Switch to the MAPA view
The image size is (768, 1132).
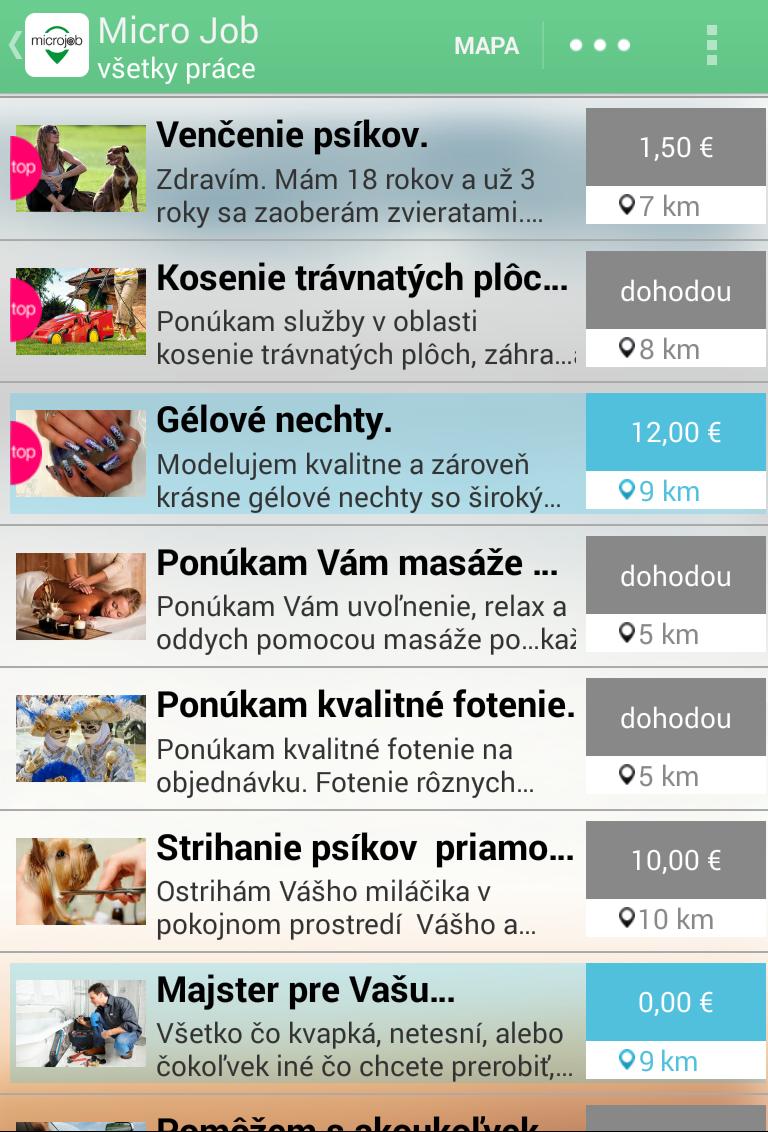[x=486, y=46]
